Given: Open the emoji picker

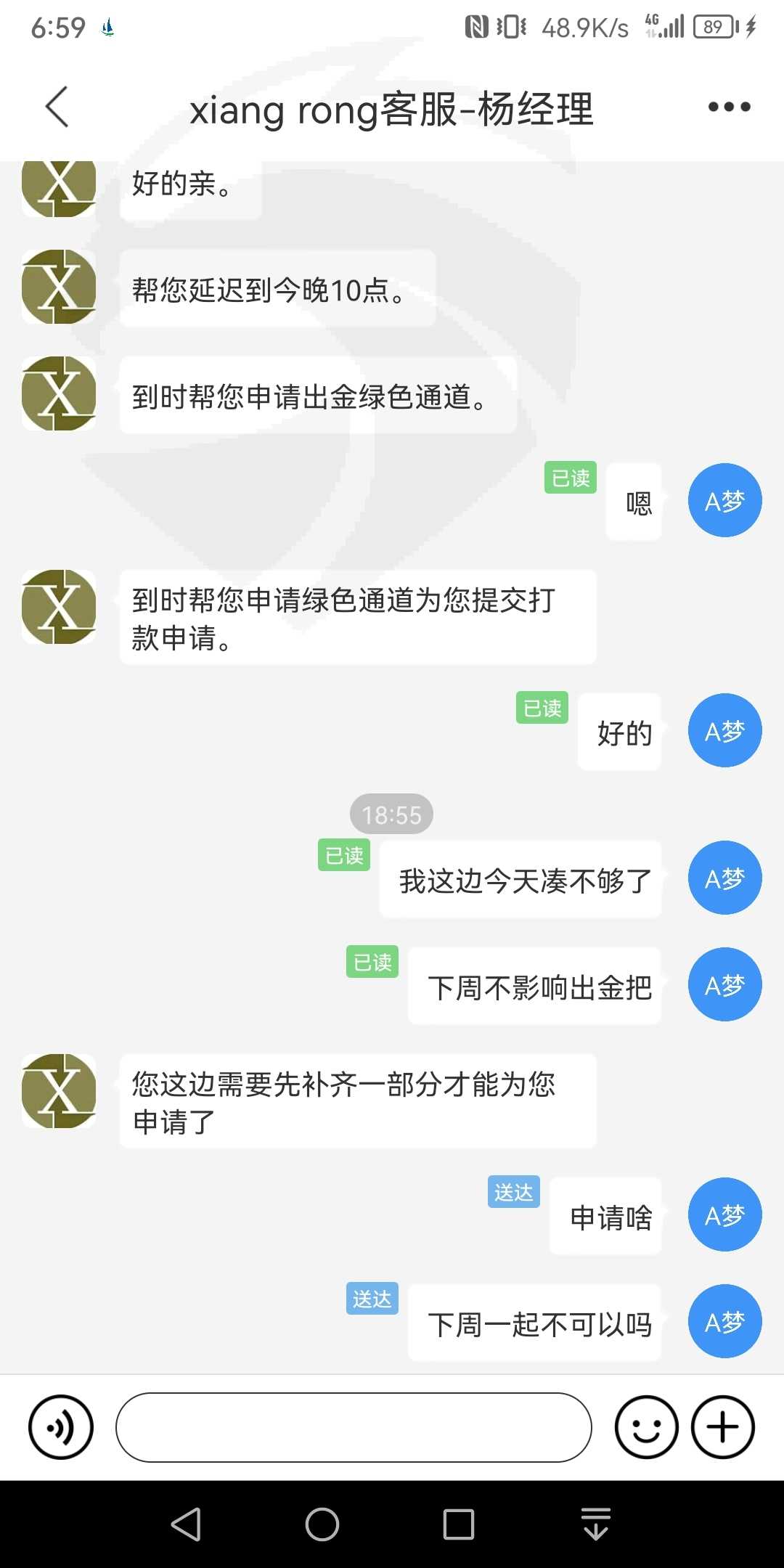Looking at the screenshot, I should 646,1427.
